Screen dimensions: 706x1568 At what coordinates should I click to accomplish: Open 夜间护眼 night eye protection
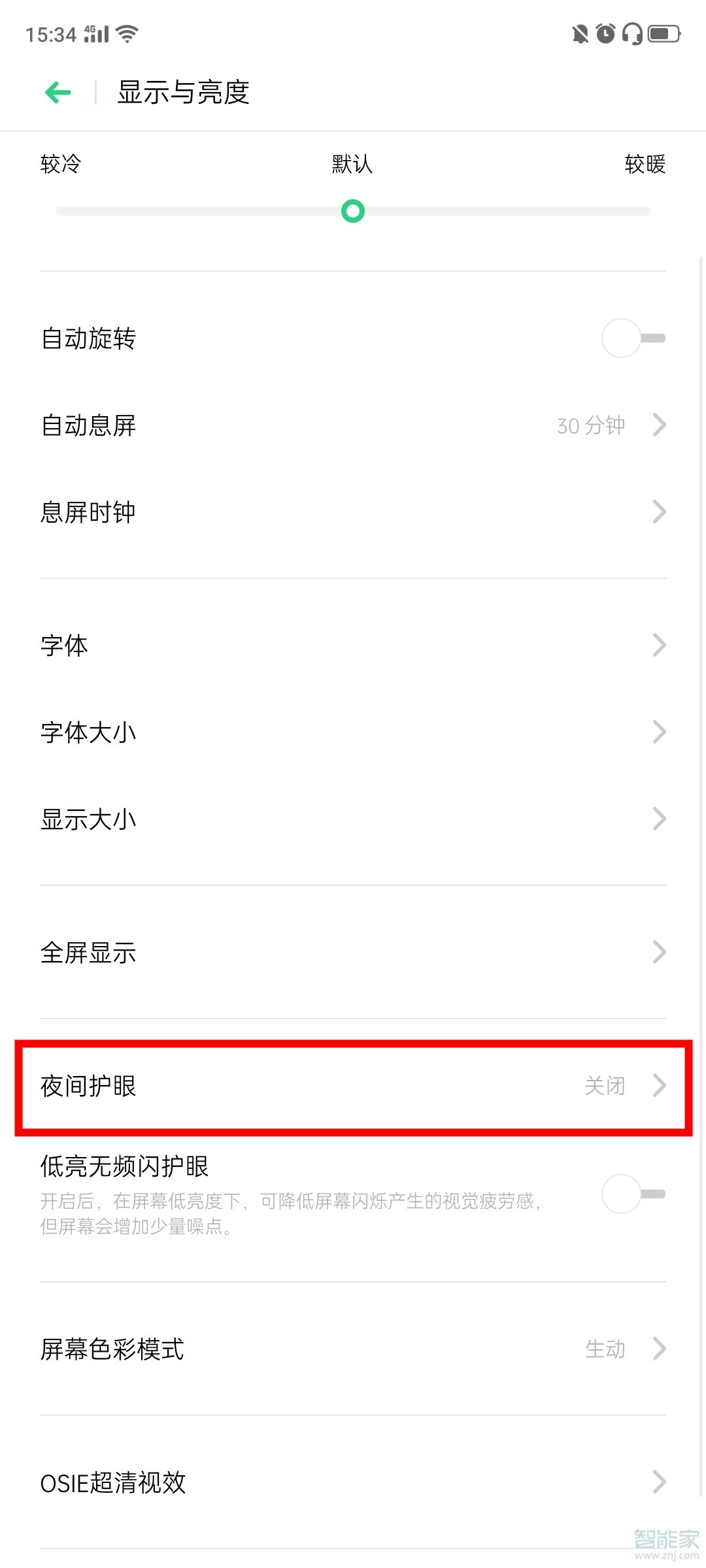coord(353,1086)
